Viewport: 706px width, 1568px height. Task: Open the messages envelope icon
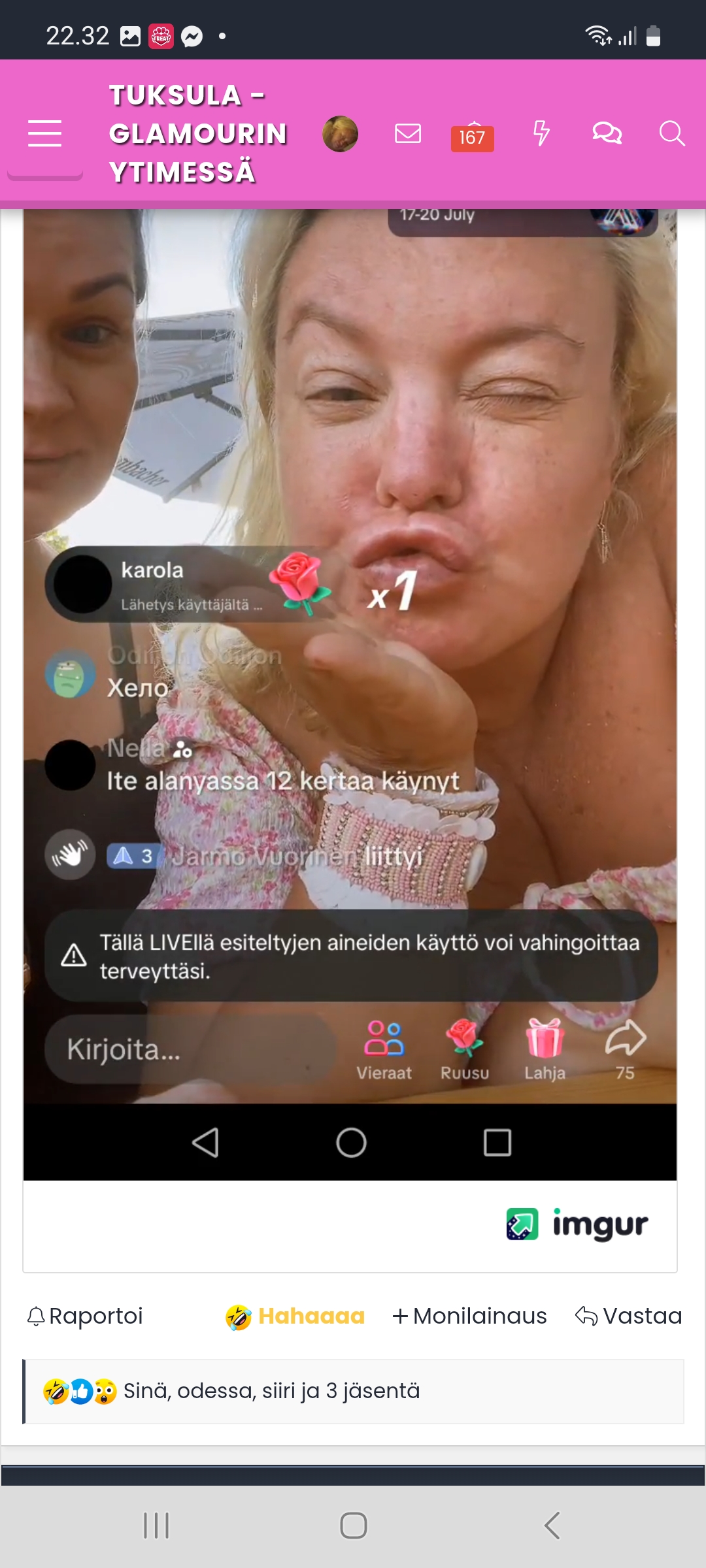[x=408, y=134]
